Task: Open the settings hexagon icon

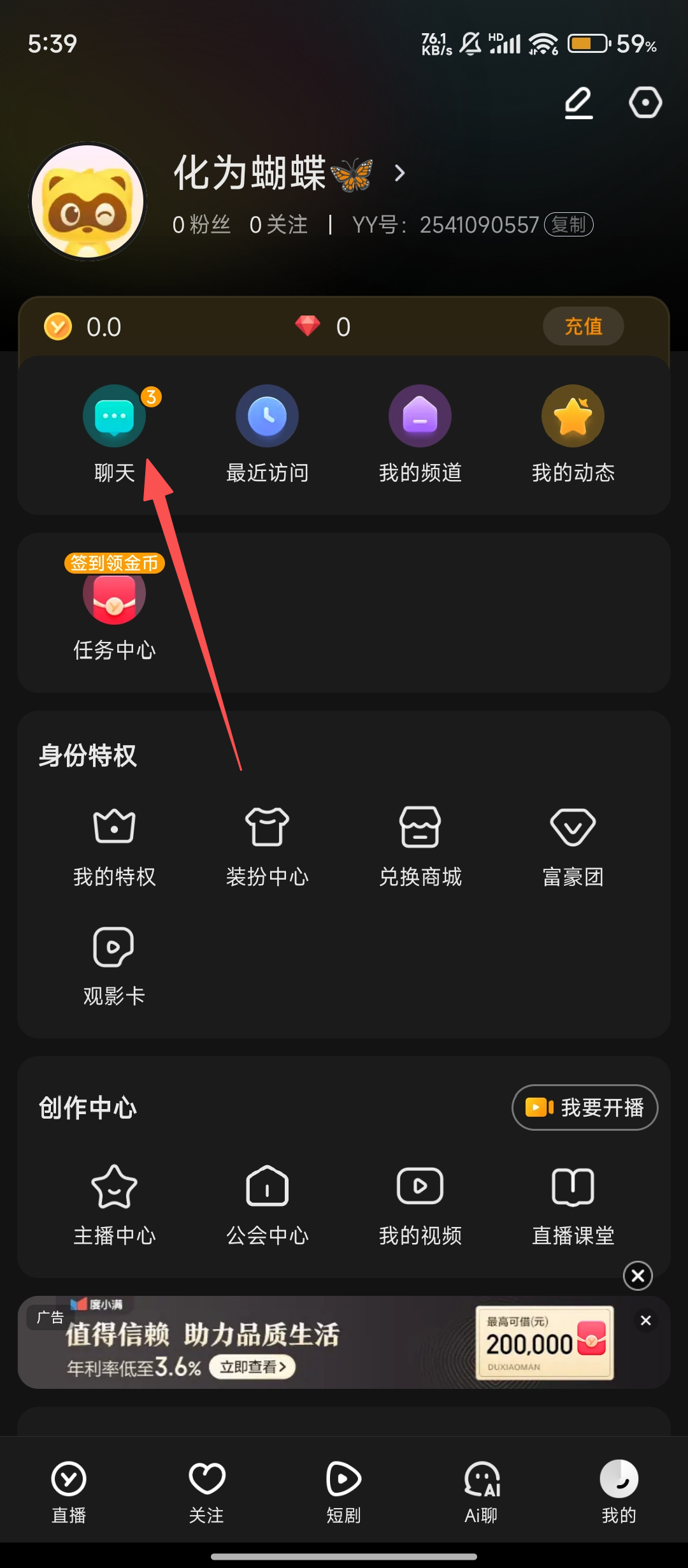Action: [645, 103]
